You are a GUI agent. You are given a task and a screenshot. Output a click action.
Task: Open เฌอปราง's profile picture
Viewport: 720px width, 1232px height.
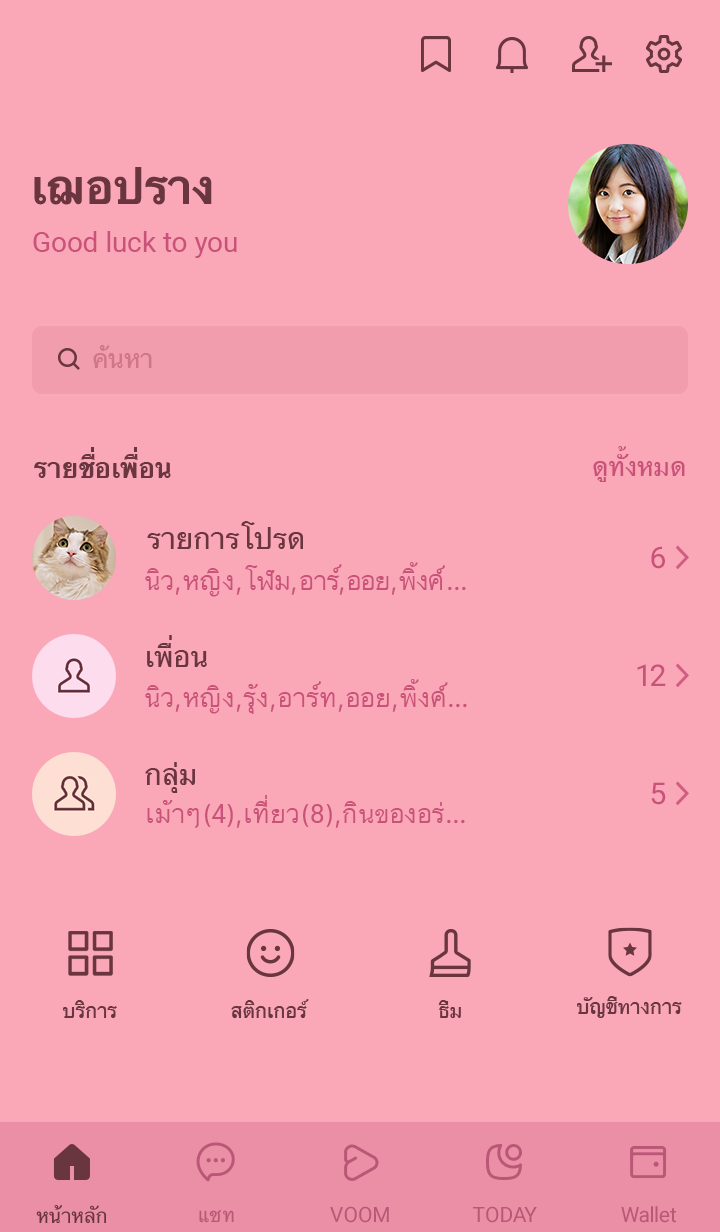pyautogui.click(x=627, y=204)
